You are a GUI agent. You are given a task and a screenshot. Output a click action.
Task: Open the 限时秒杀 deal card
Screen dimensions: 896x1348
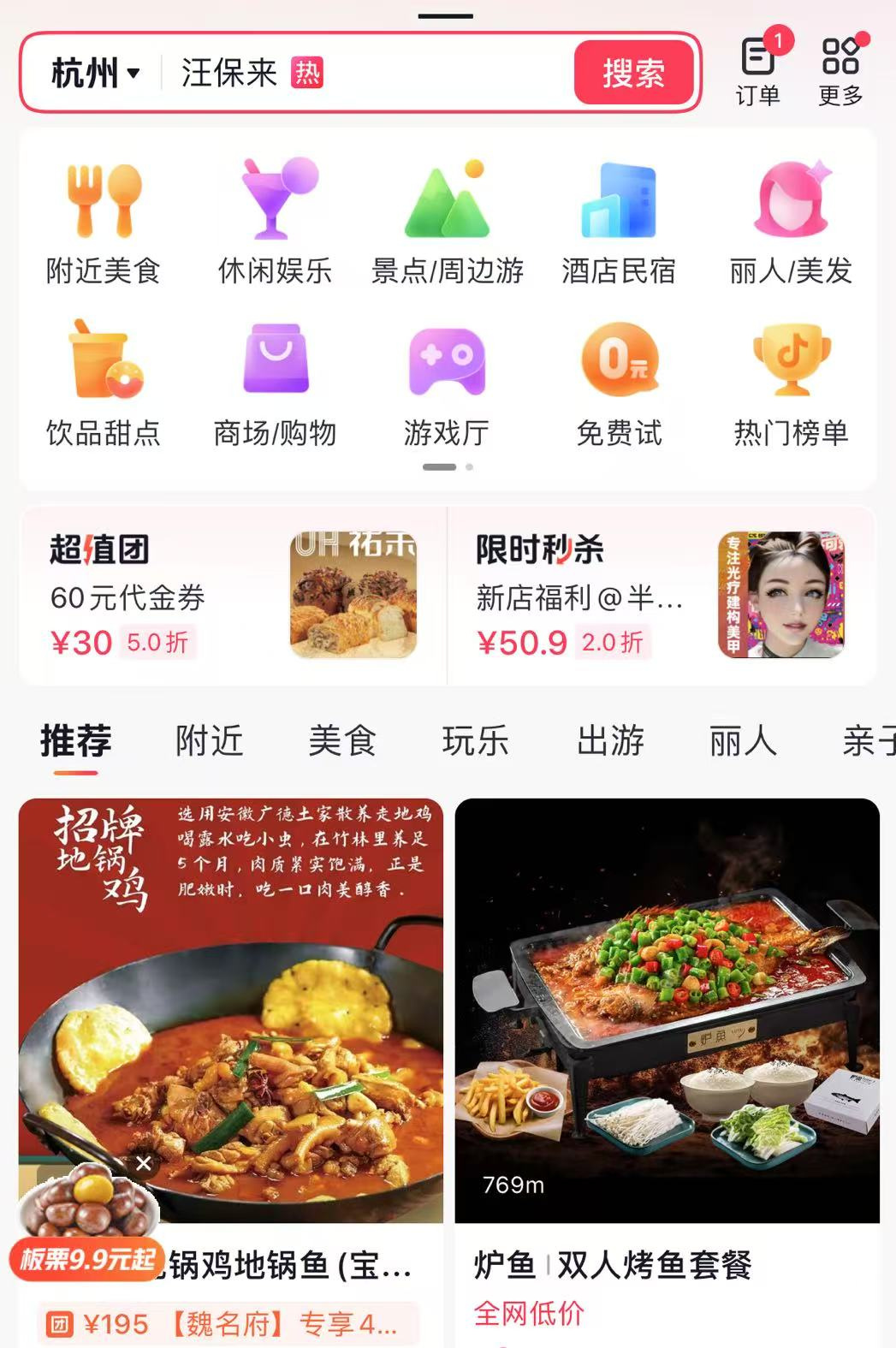[661, 596]
